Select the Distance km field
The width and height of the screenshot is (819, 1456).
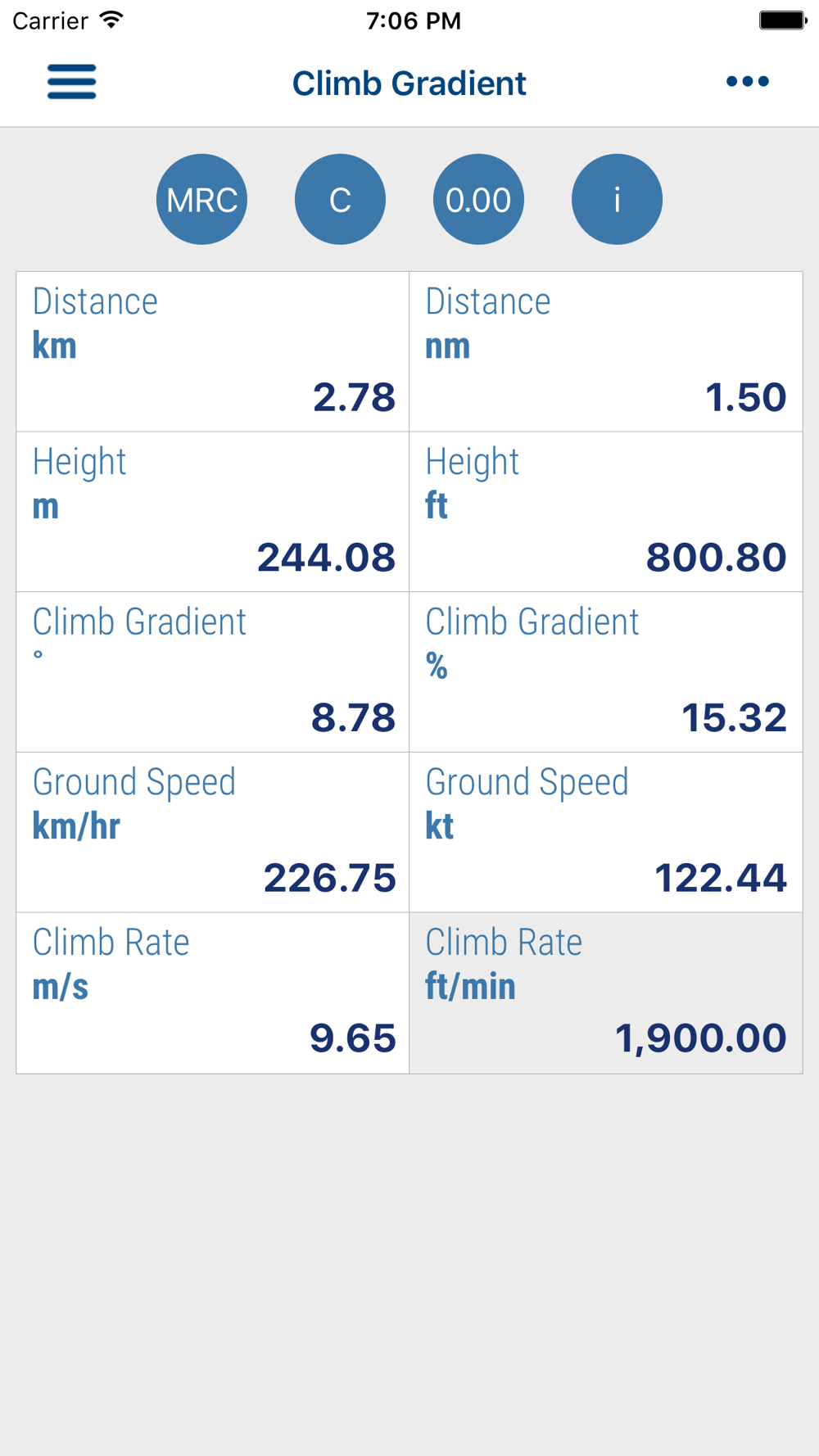(x=213, y=352)
